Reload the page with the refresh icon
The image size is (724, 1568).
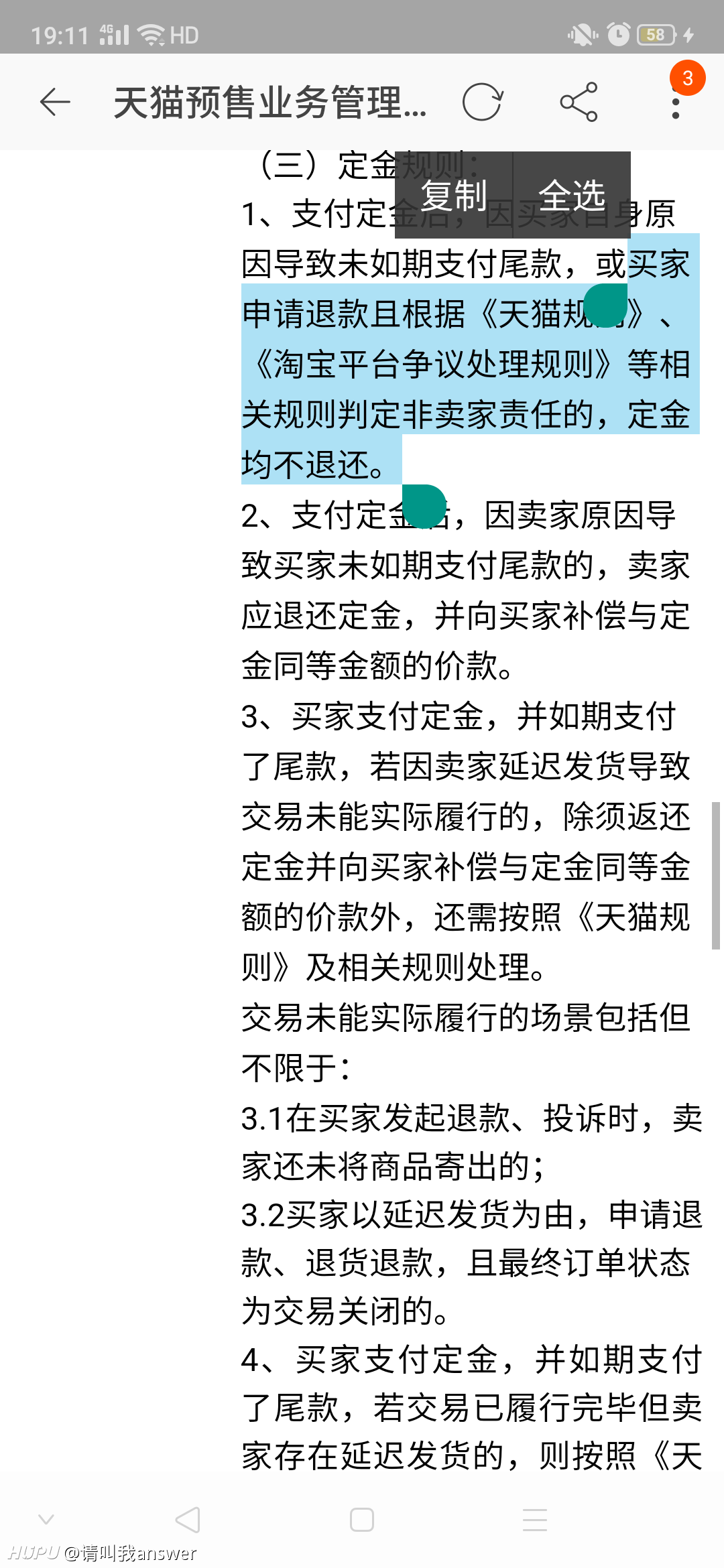pyautogui.click(x=482, y=102)
